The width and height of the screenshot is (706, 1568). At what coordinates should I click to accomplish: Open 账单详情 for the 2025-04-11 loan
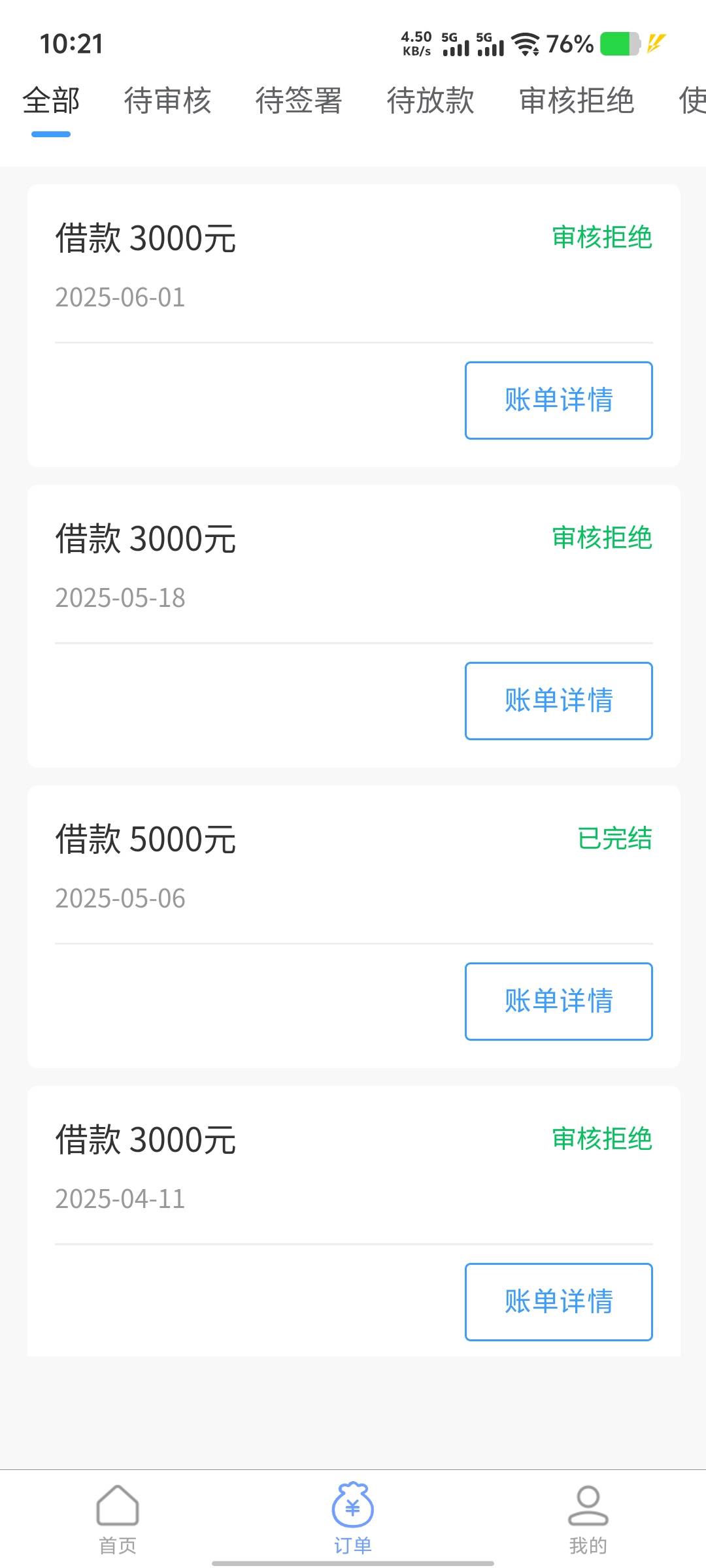559,1302
